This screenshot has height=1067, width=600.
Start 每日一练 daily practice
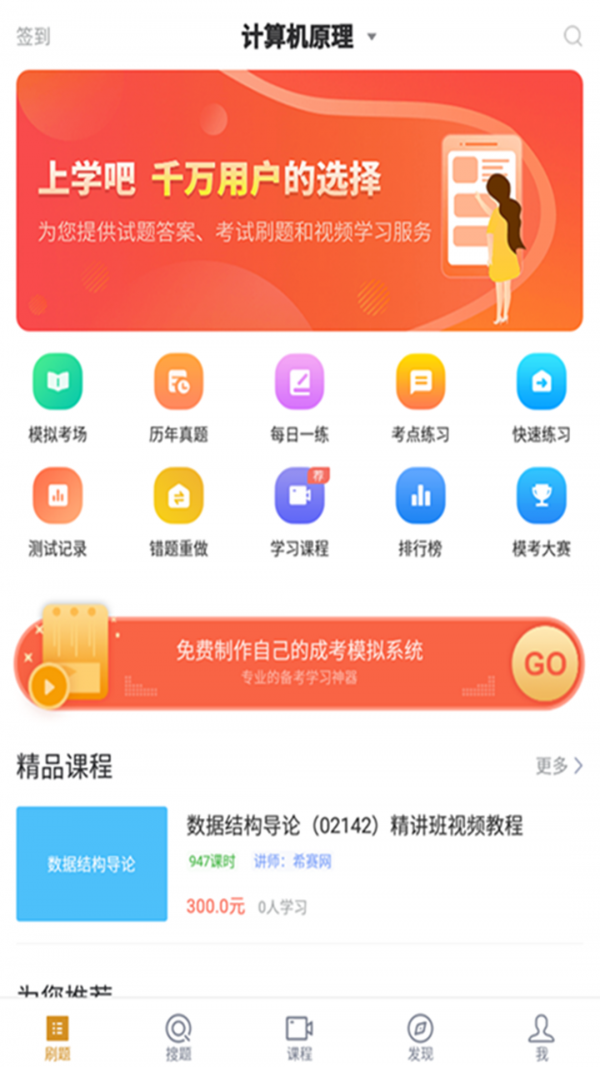tap(299, 397)
